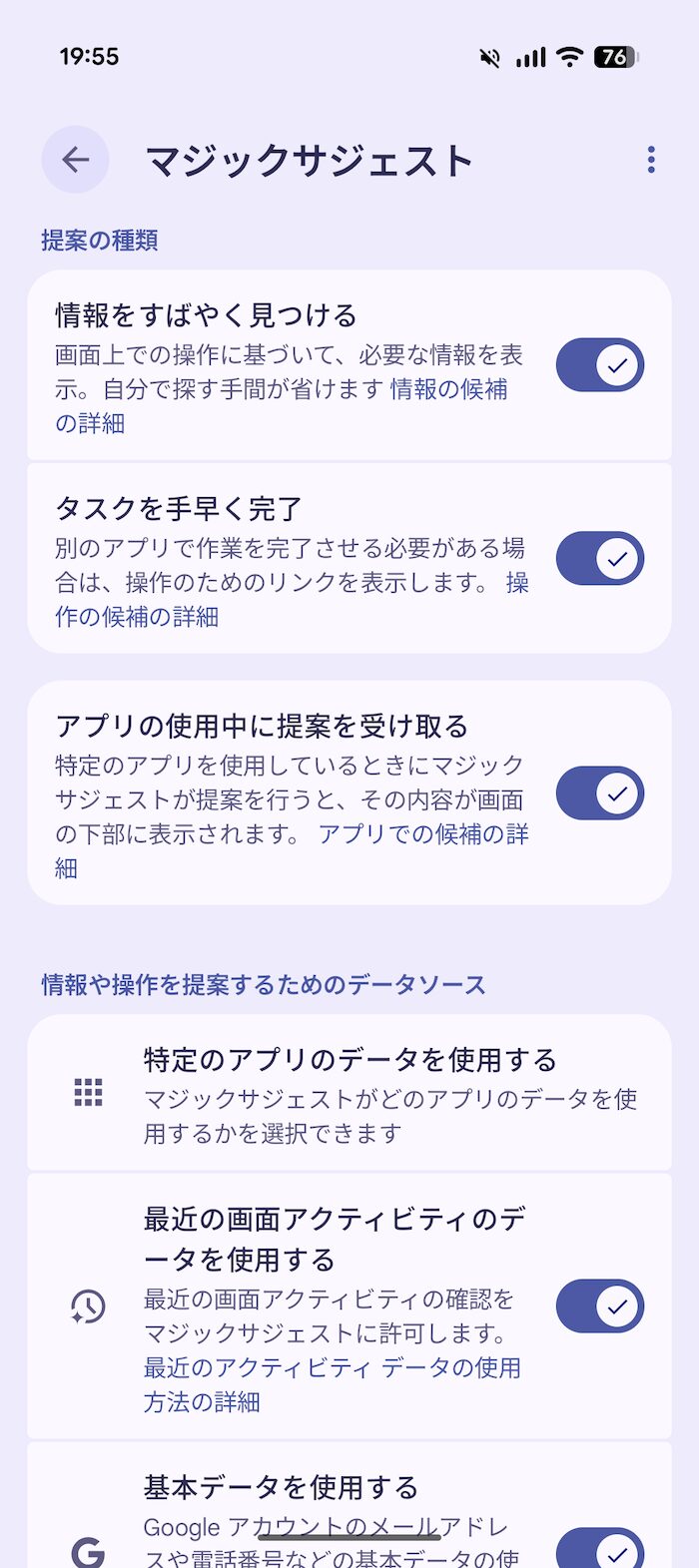Toggle the 基本データを使用する switch
699x1568 pixels.
pos(600,1549)
